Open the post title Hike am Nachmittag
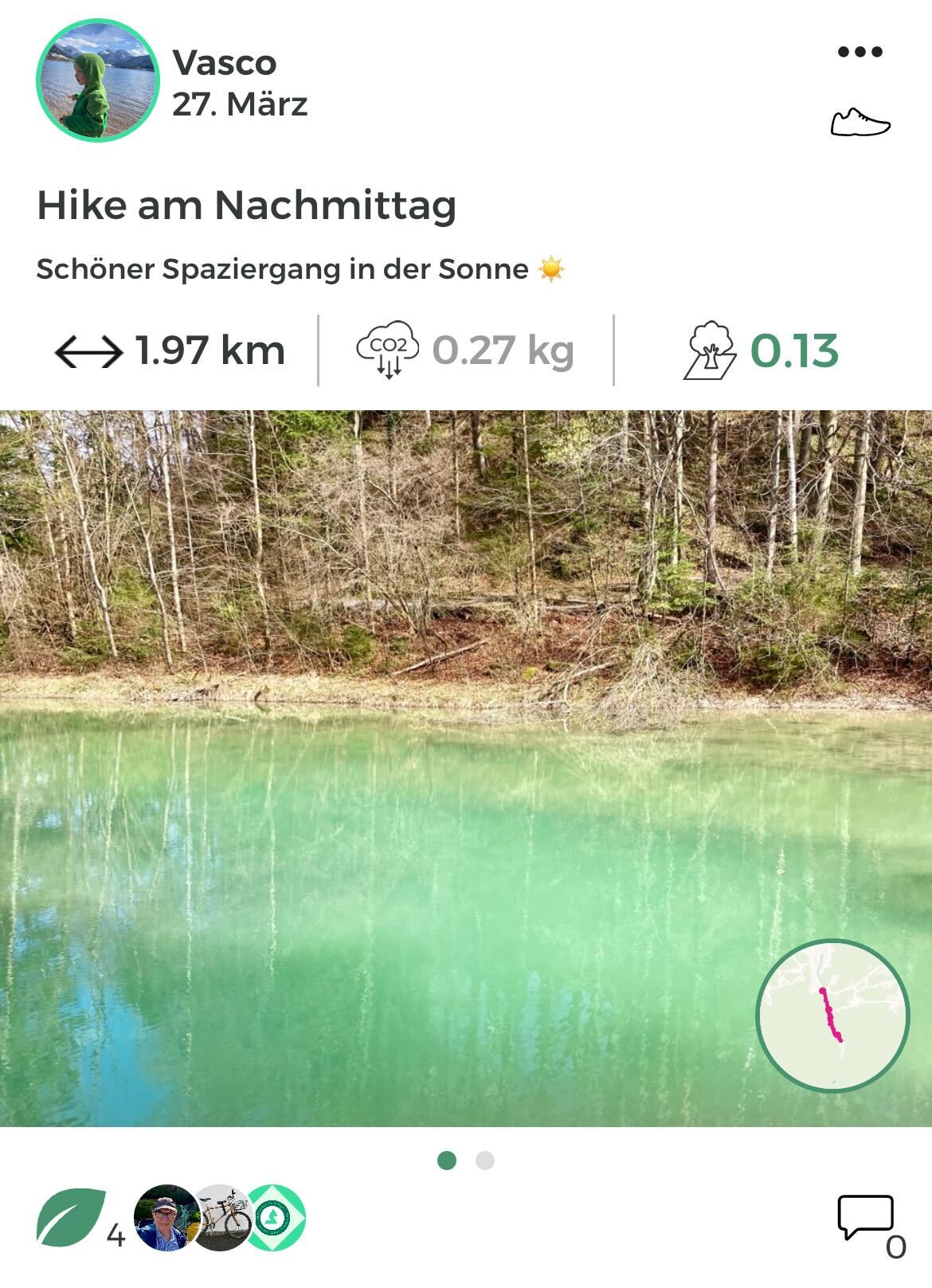The height and width of the screenshot is (1288, 932). [247, 205]
